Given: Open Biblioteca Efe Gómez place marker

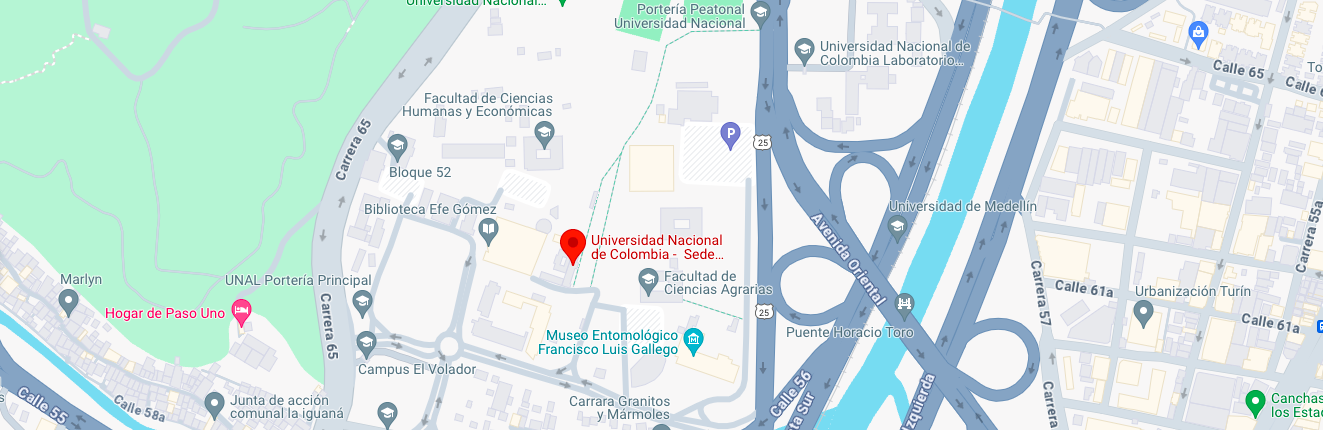Looking at the screenshot, I should [488, 232].
